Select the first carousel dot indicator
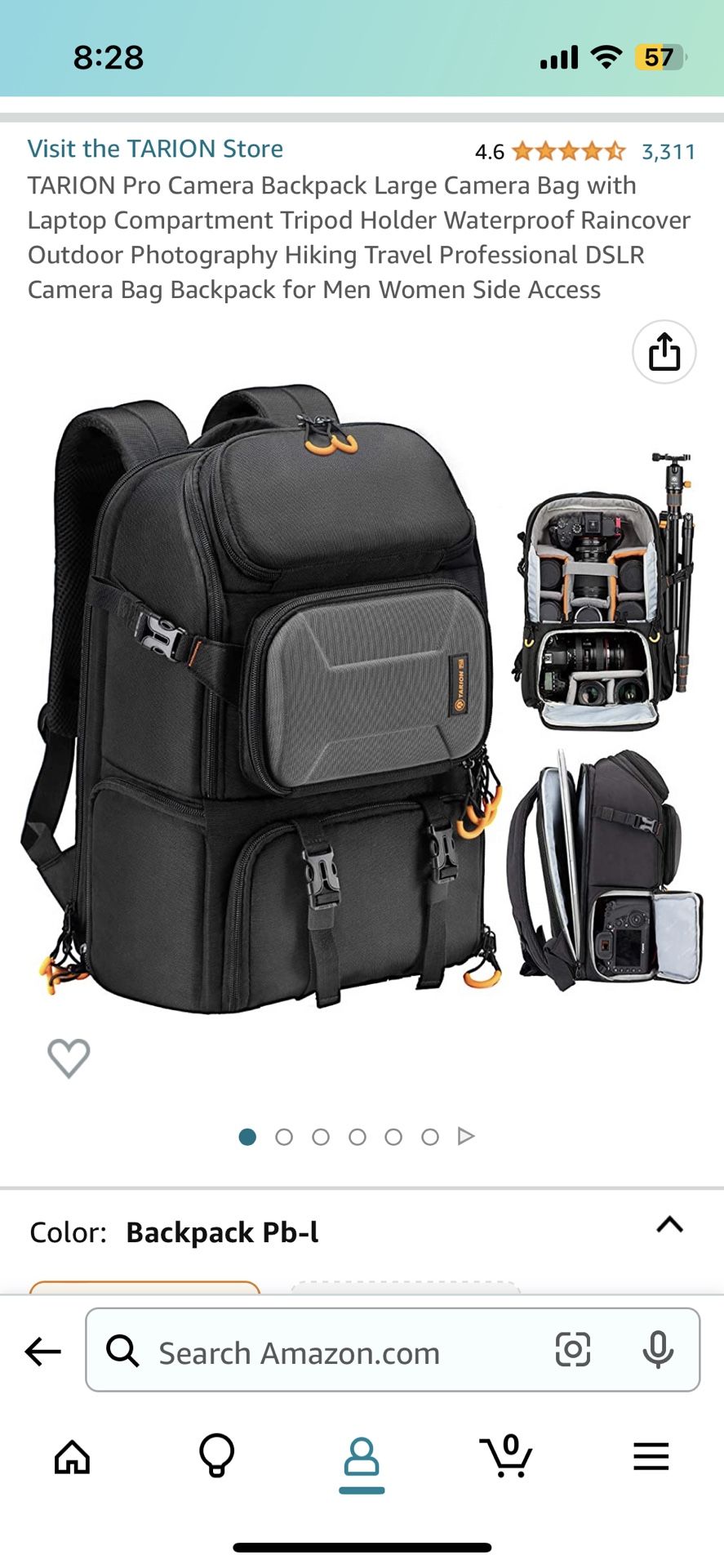Image resolution: width=724 pixels, height=1568 pixels. click(x=247, y=1136)
